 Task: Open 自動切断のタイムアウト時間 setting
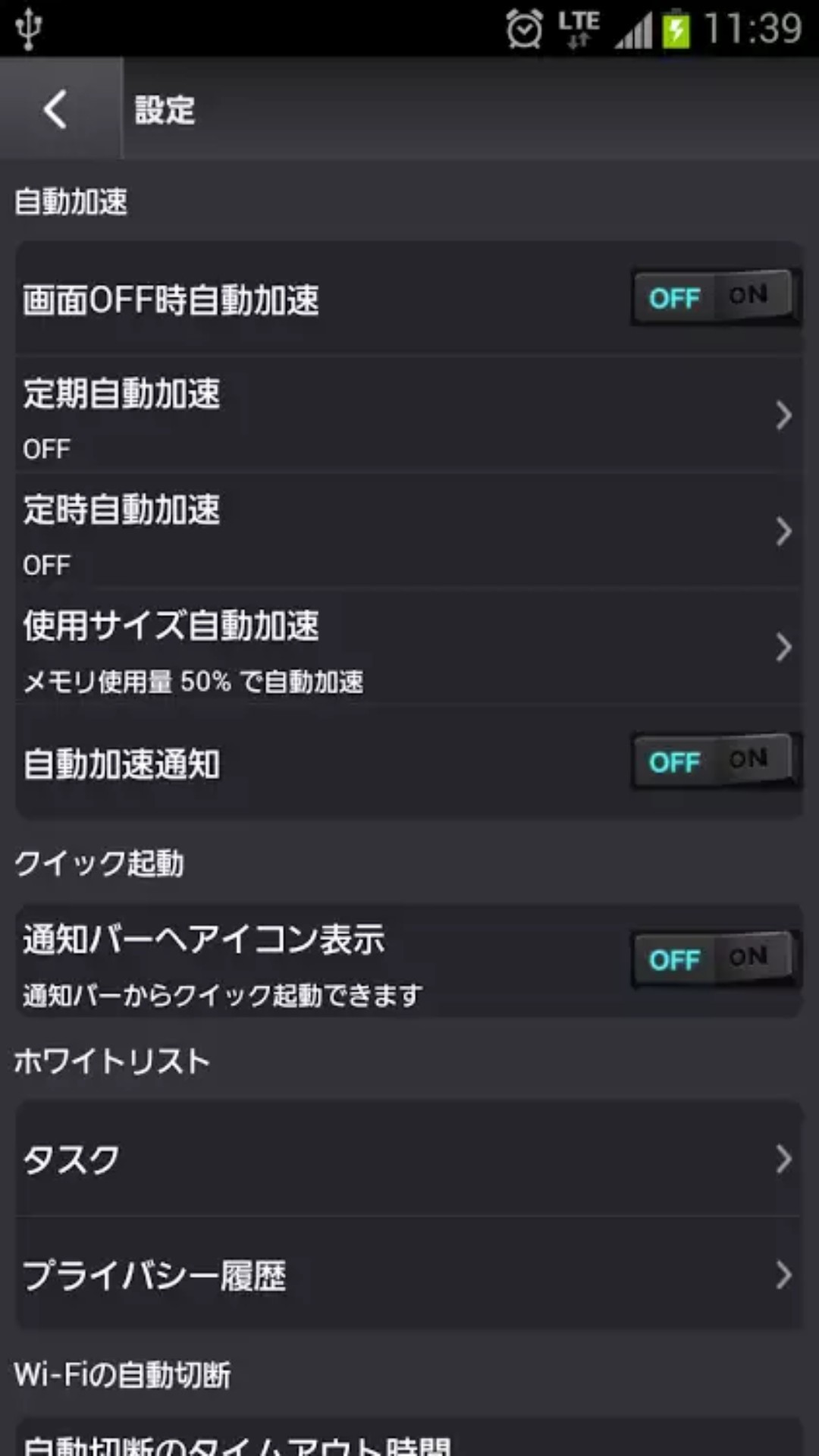point(409,1441)
